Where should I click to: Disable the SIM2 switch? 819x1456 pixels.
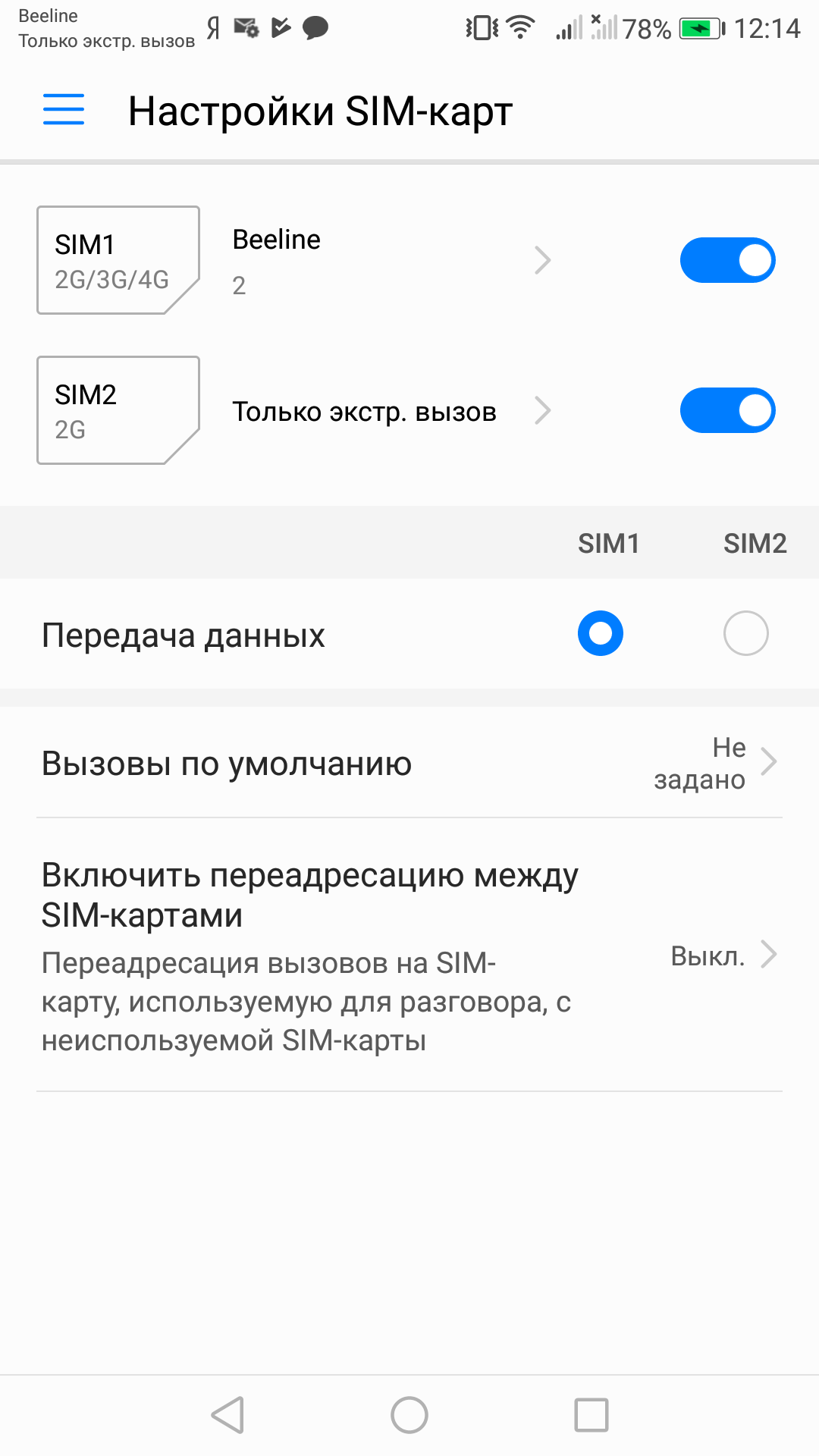pos(726,411)
